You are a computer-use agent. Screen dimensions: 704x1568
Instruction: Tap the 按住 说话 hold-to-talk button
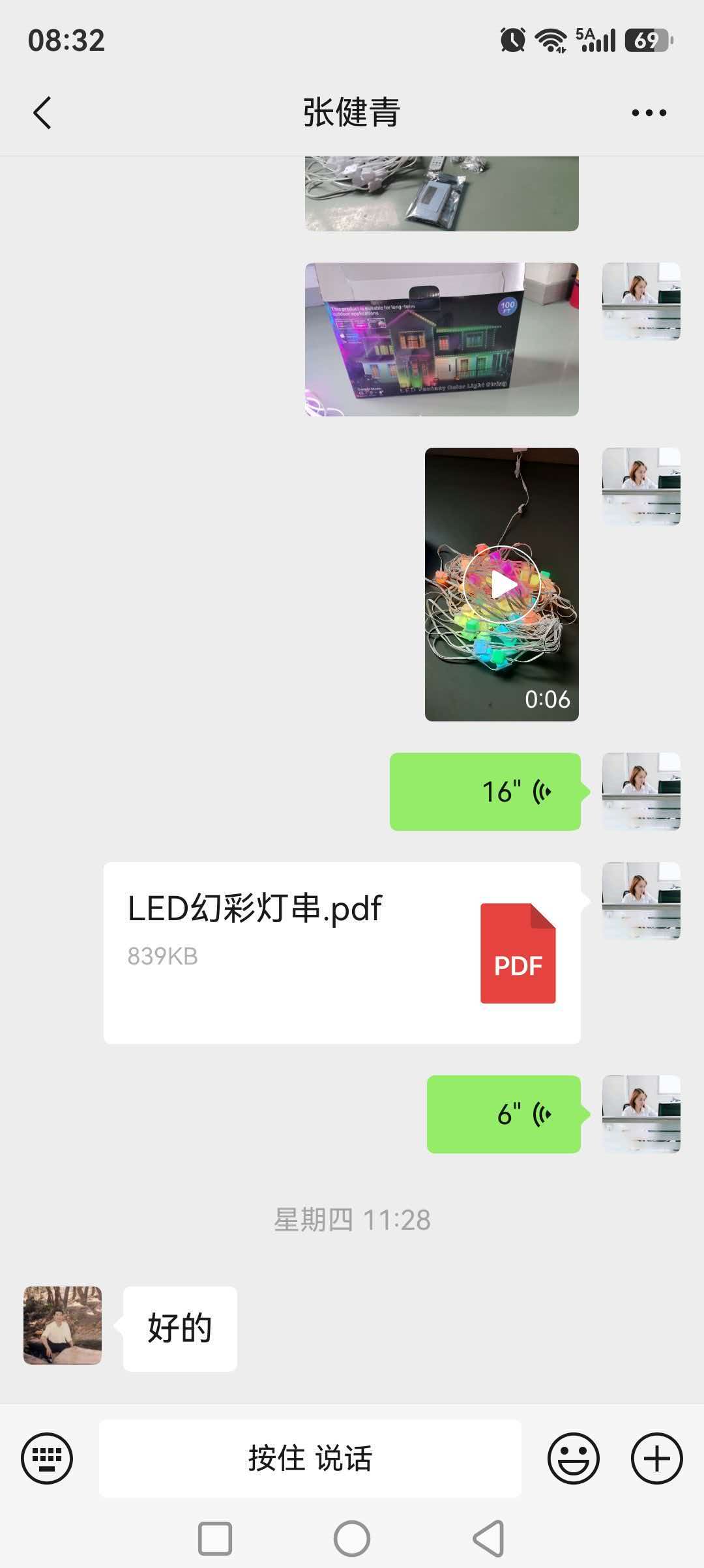click(310, 1459)
